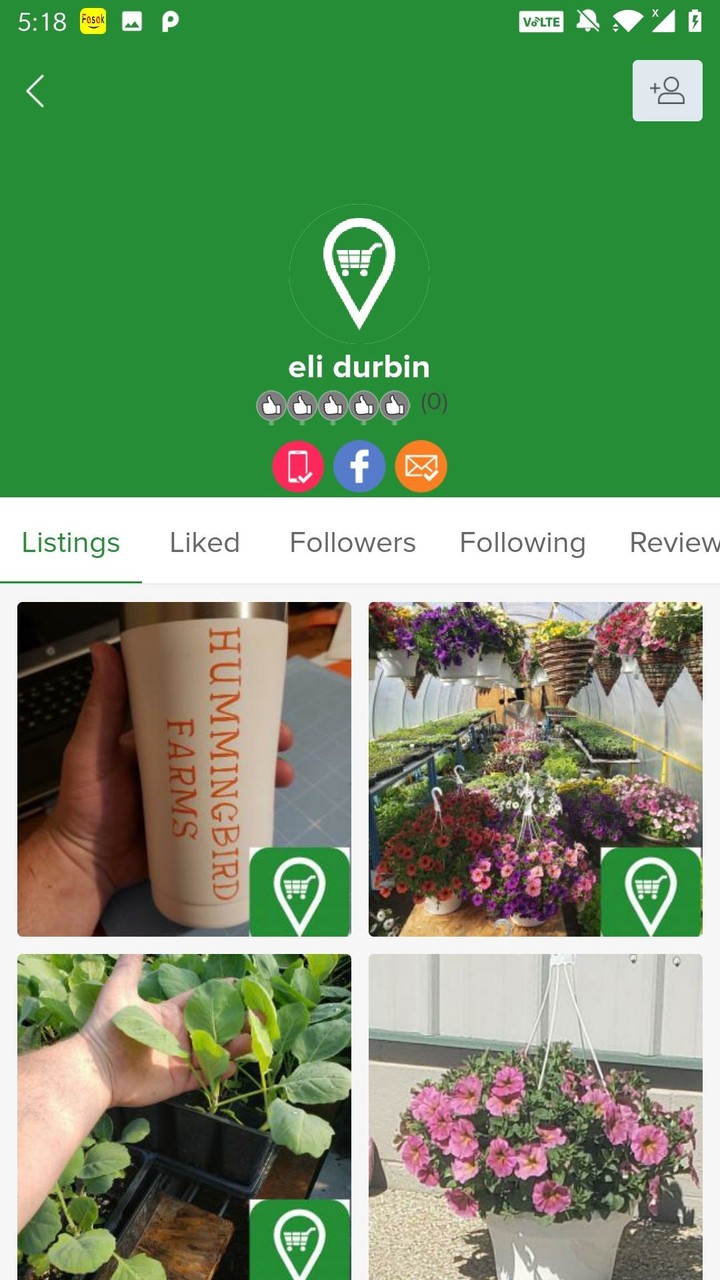Open the Followers tab
Viewport: 720px width, 1280px height.
pyautogui.click(x=352, y=542)
